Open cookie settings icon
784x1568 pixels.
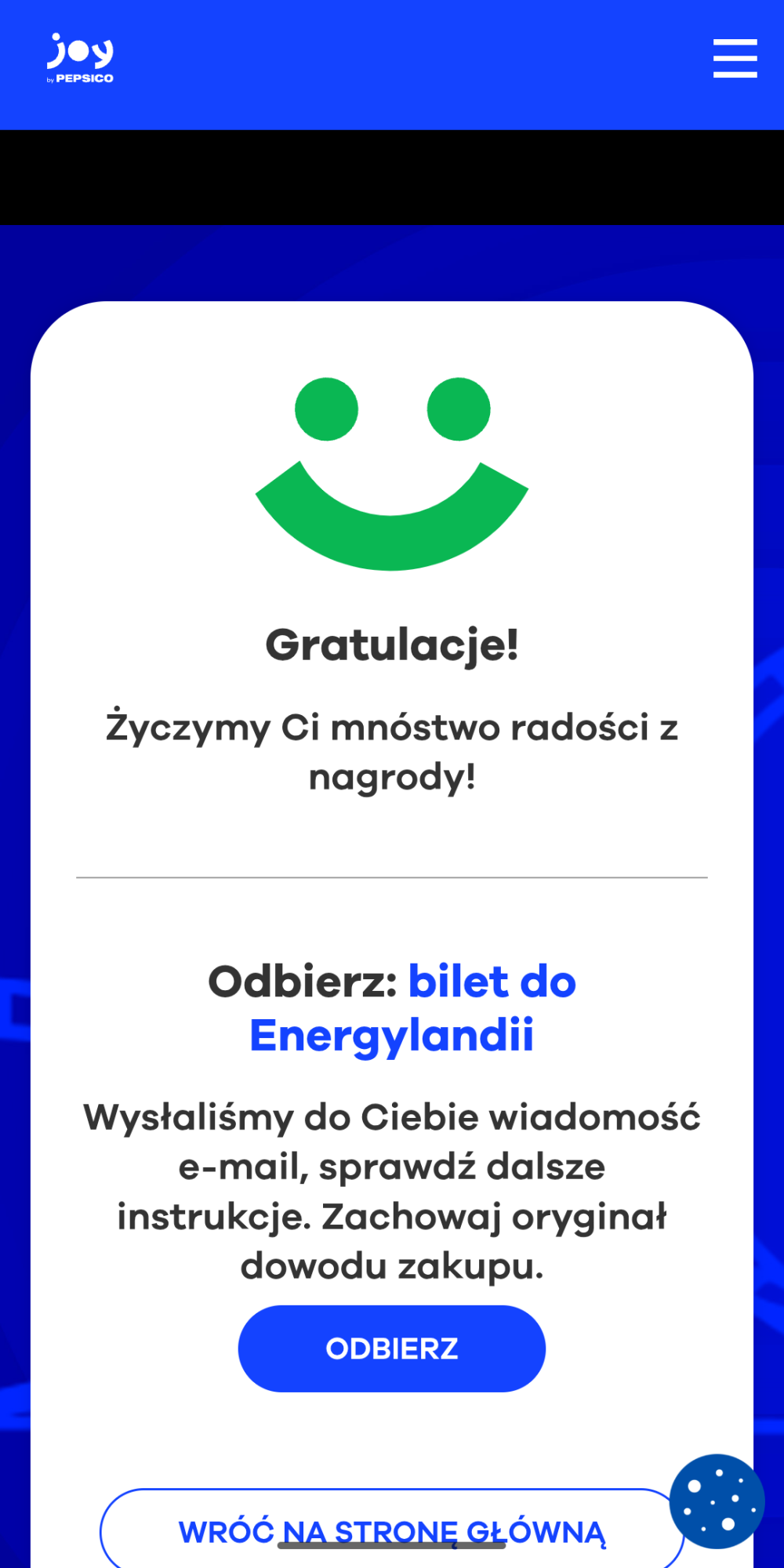(717, 1501)
